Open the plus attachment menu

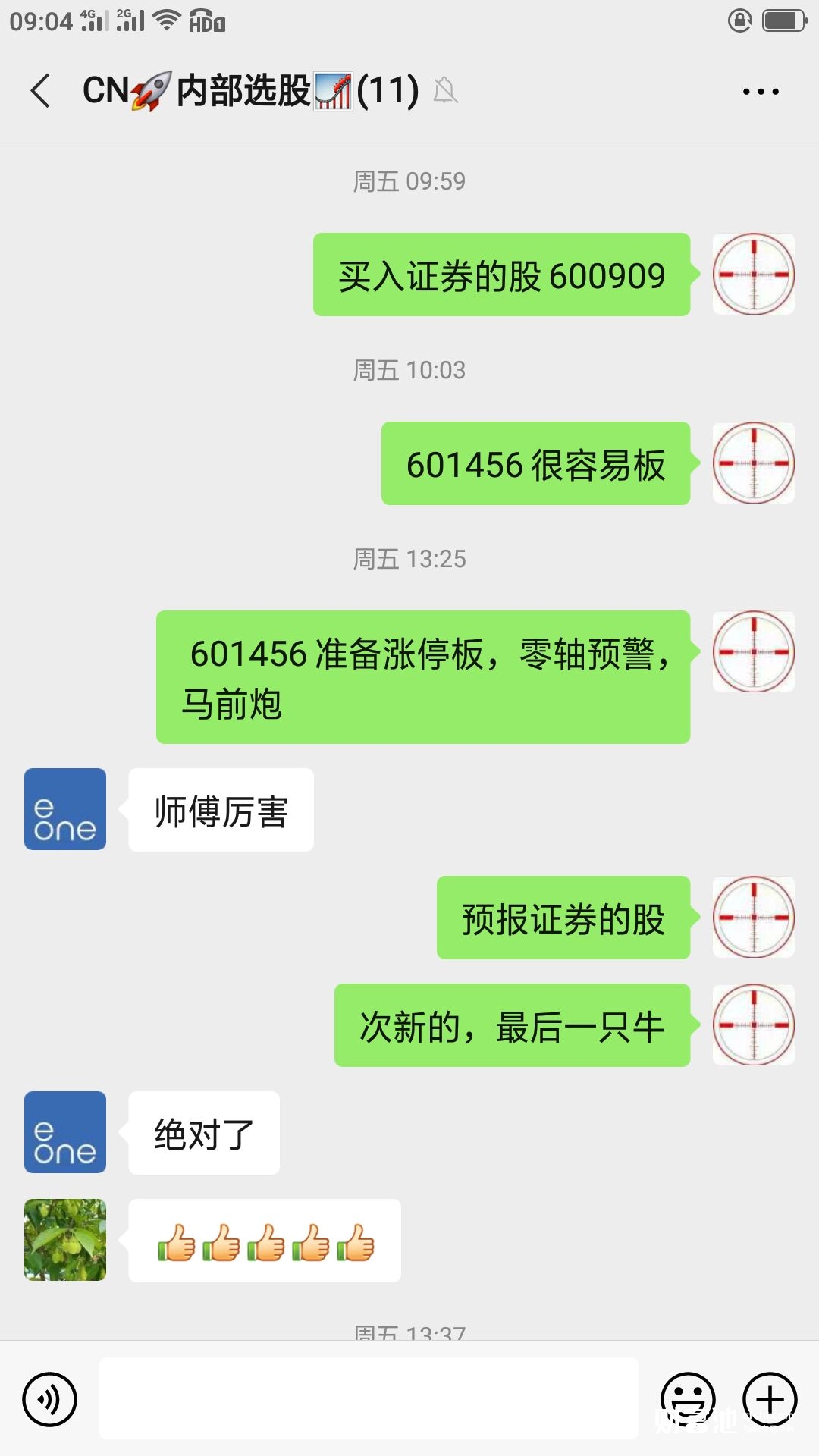point(770,1399)
